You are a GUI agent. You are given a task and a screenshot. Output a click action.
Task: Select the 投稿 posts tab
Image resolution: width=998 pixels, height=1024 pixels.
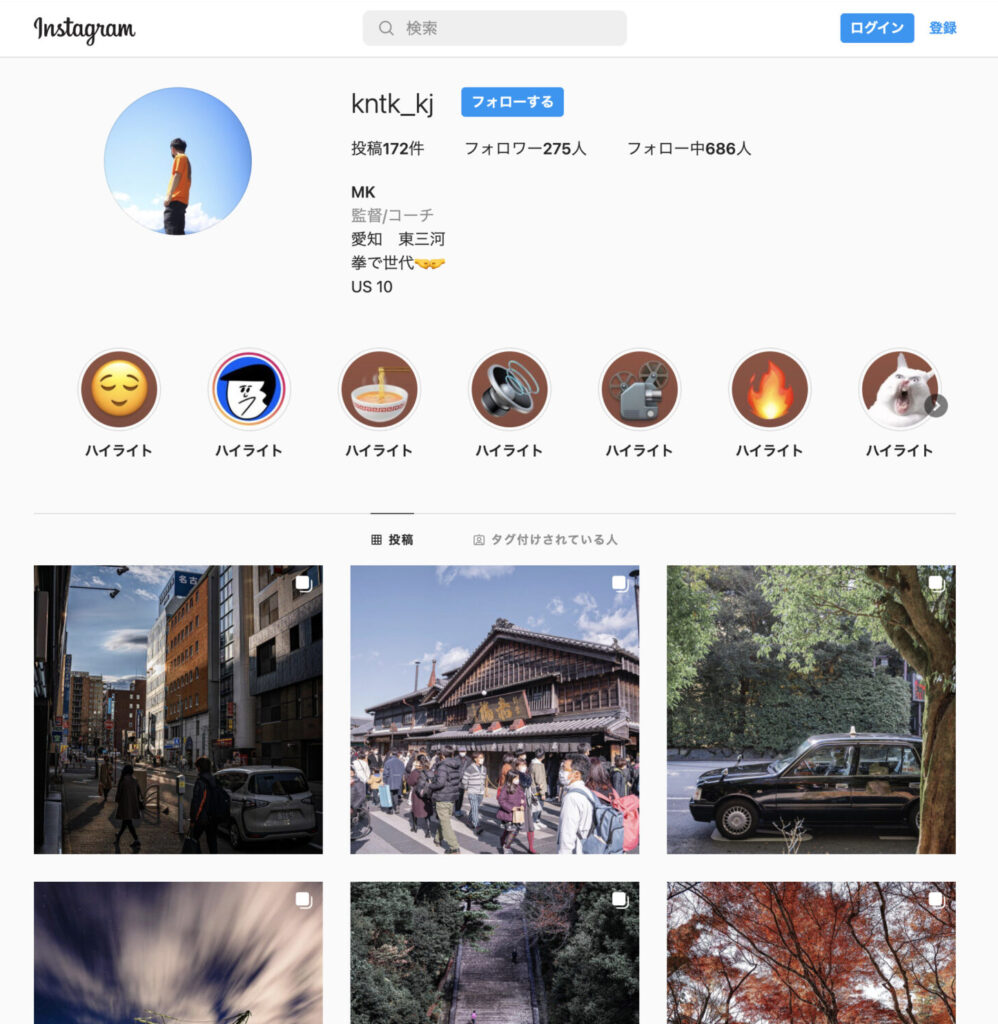(x=392, y=540)
